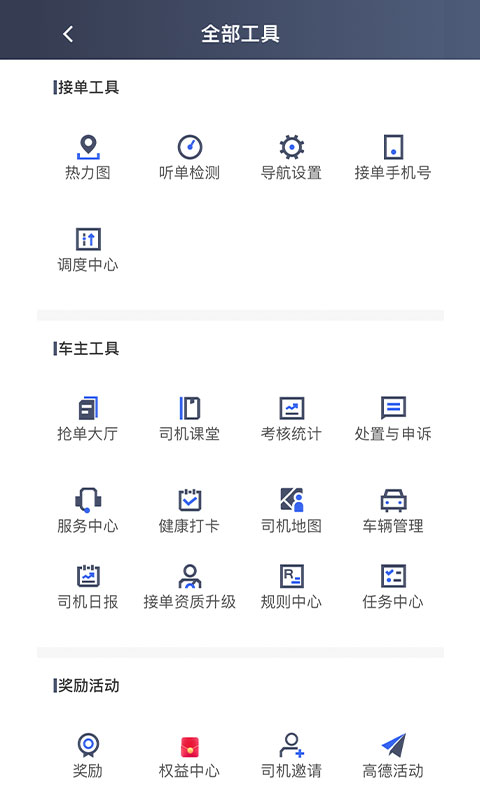The image size is (480, 800).
Task: Open 健康打卡 health check-in
Action: point(189,511)
